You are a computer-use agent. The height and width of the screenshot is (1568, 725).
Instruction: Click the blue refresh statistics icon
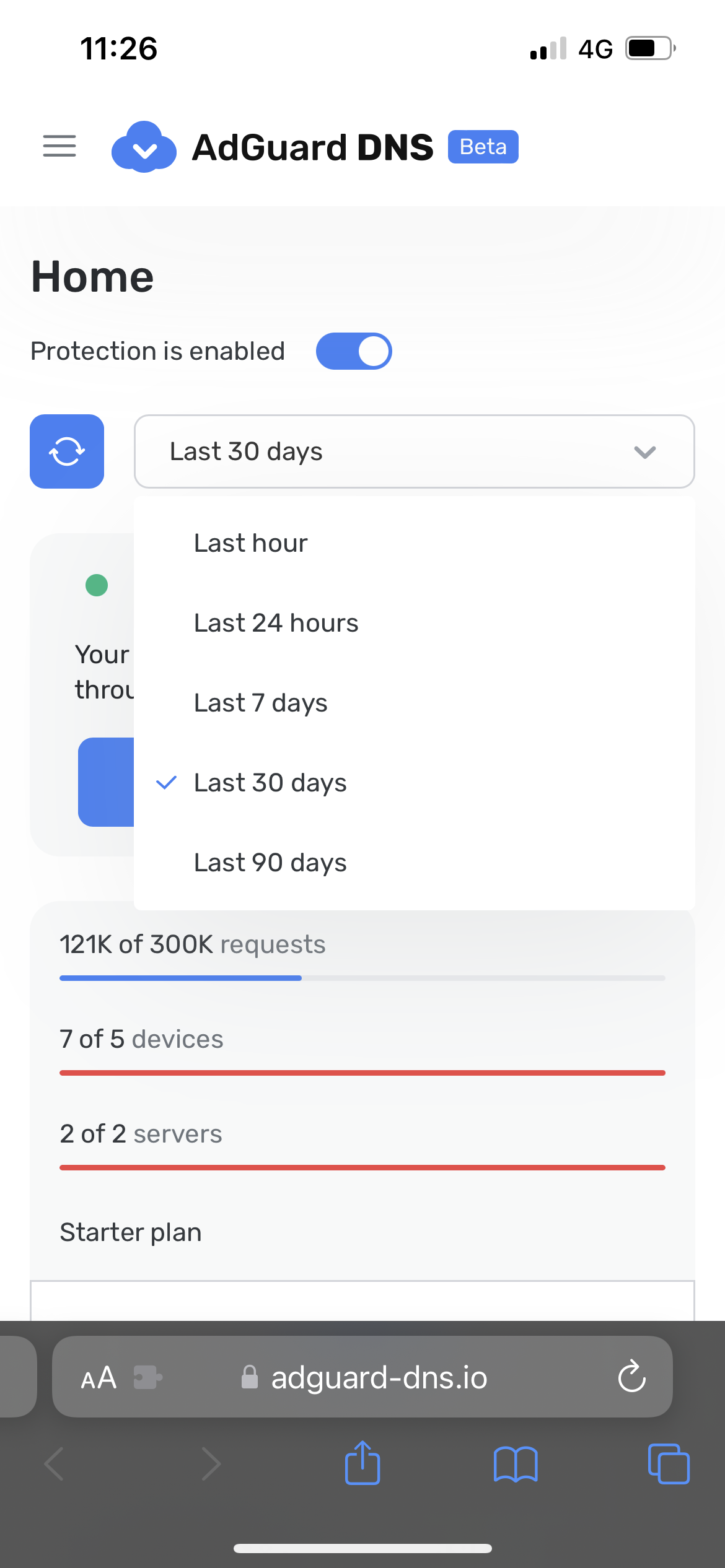(x=66, y=451)
